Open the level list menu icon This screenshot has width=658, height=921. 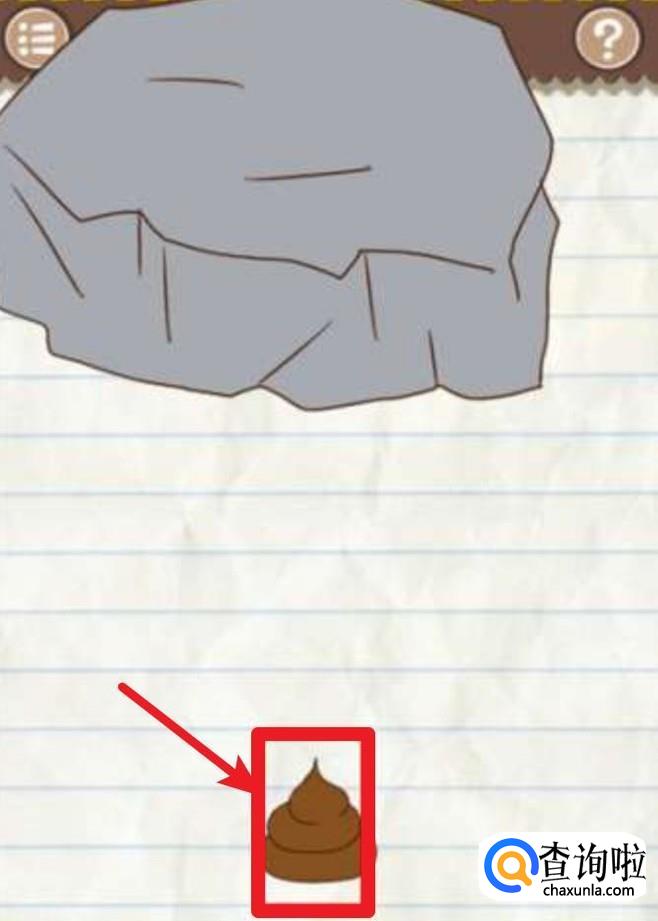pyautogui.click(x=35, y=38)
